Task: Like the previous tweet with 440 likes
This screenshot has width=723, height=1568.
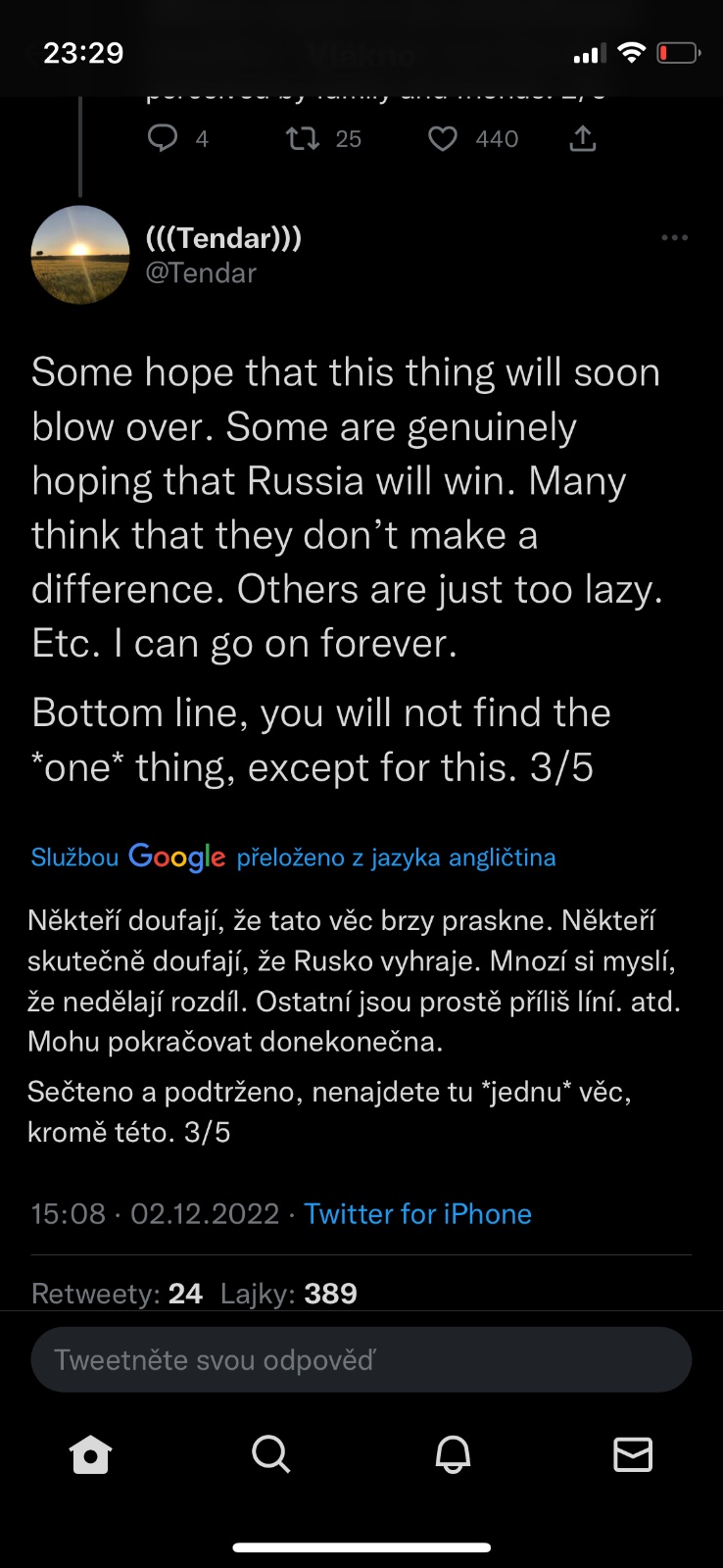Action: coord(443,138)
